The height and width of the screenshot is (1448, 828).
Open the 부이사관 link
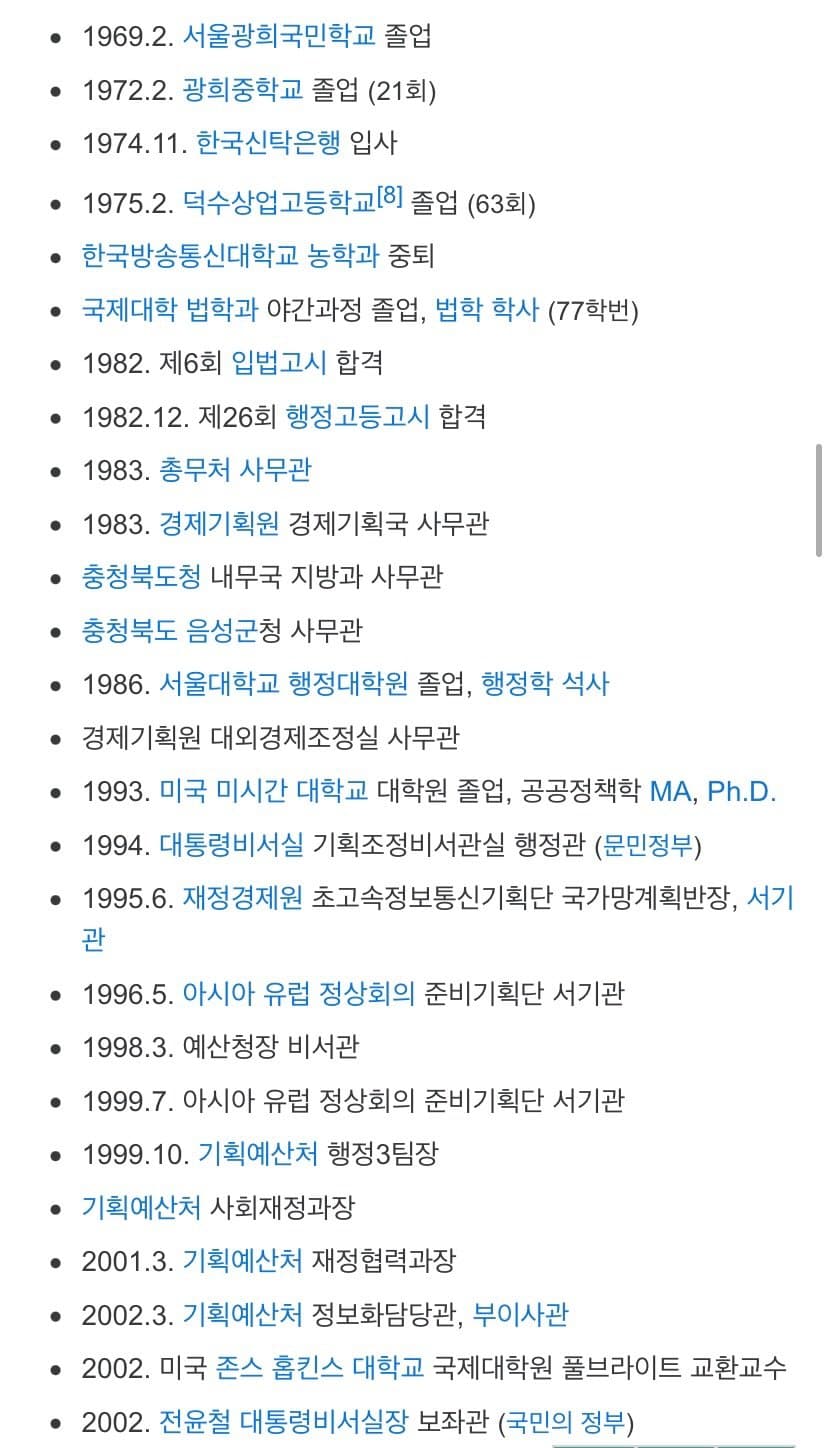pyautogui.click(x=520, y=1313)
